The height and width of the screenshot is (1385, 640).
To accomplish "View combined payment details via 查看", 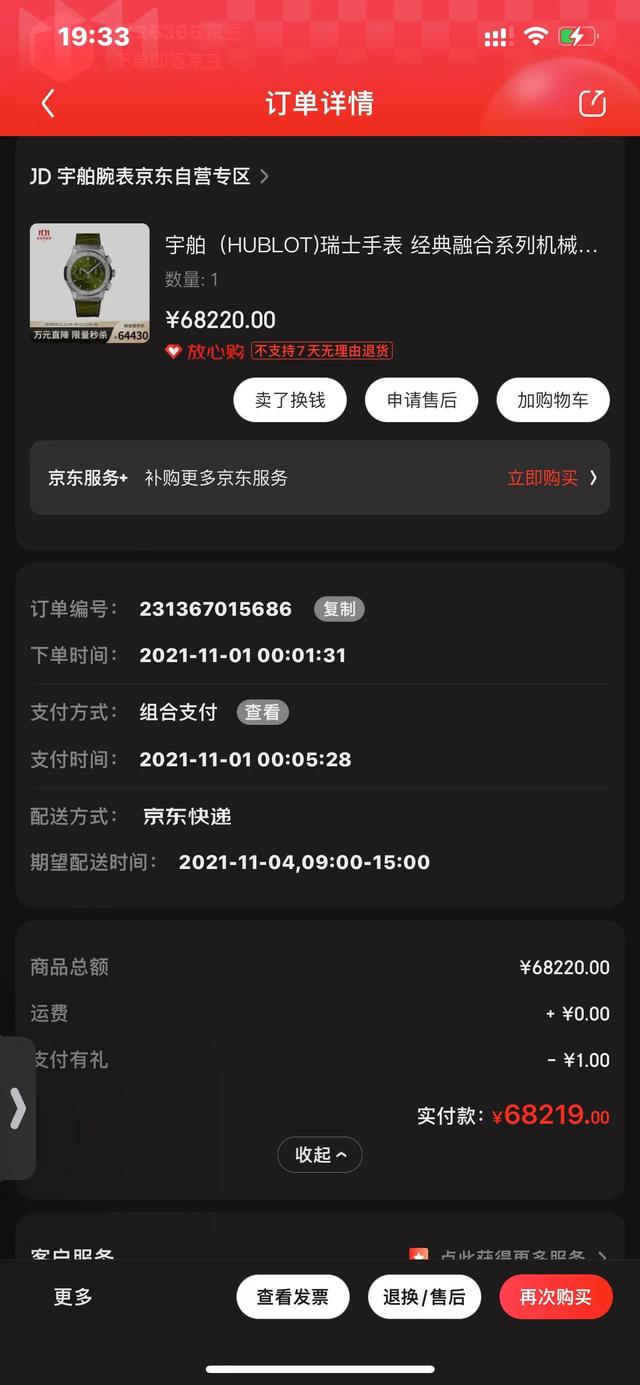I will (263, 712).
